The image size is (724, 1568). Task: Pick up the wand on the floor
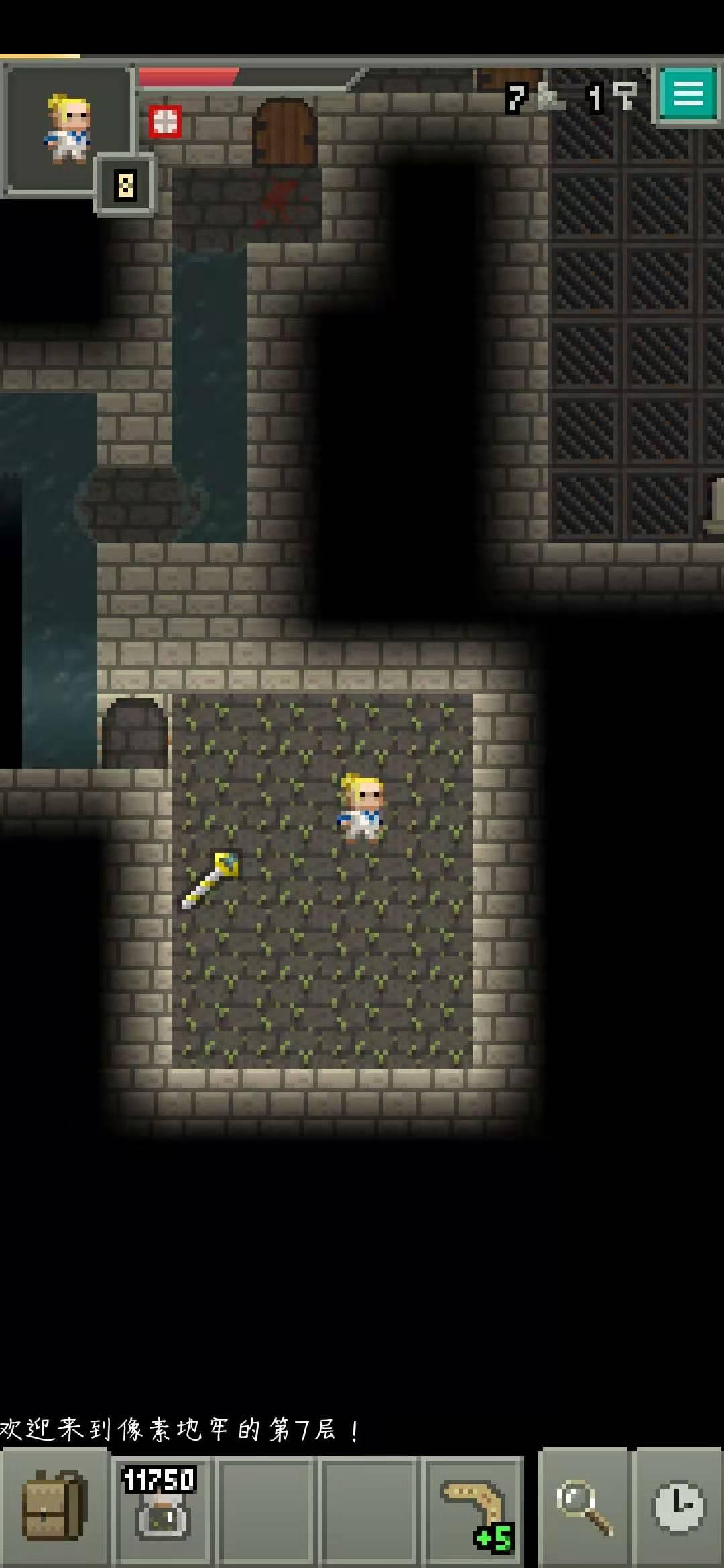click(x=210, y=881)
